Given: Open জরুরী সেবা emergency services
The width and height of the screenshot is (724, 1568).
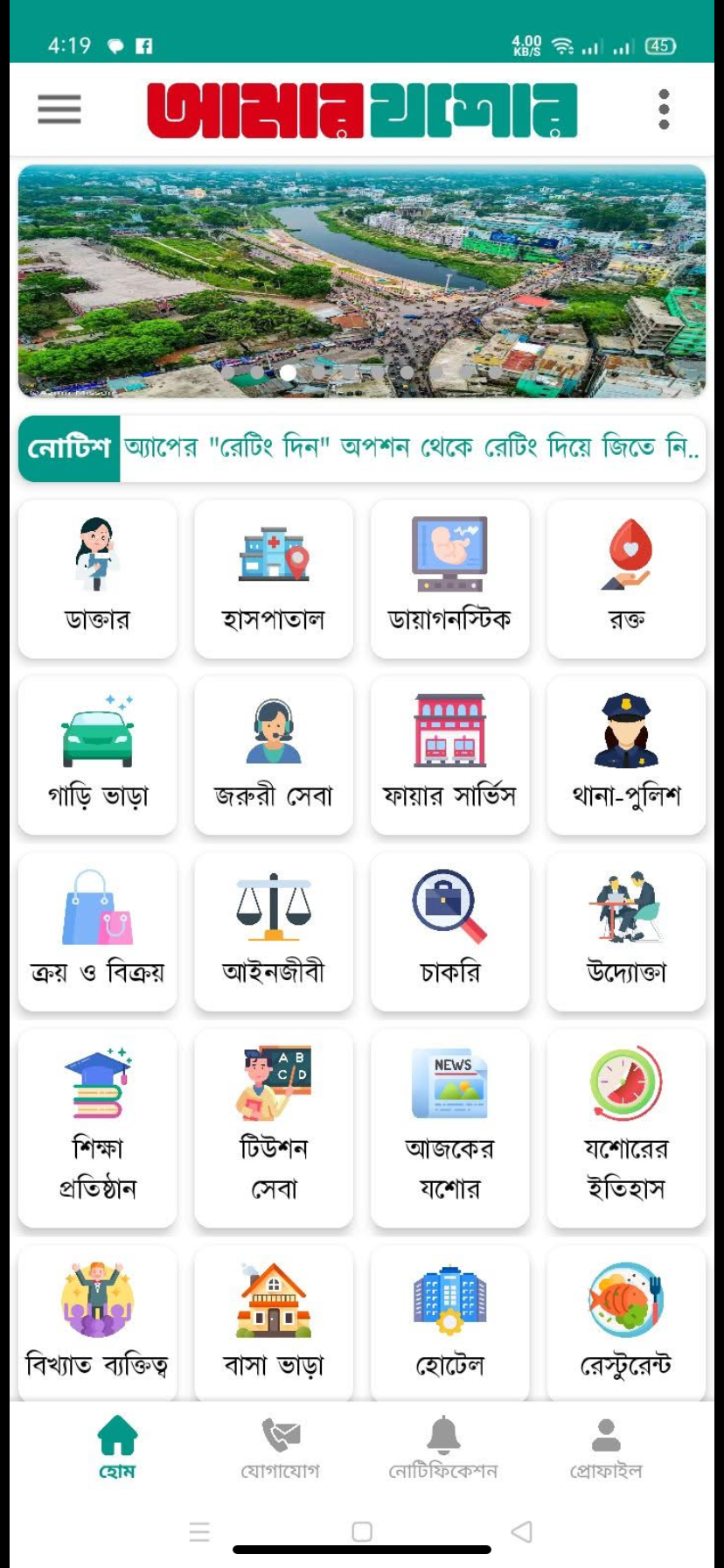Looking at the screenshot, I should tap(274, 755).
